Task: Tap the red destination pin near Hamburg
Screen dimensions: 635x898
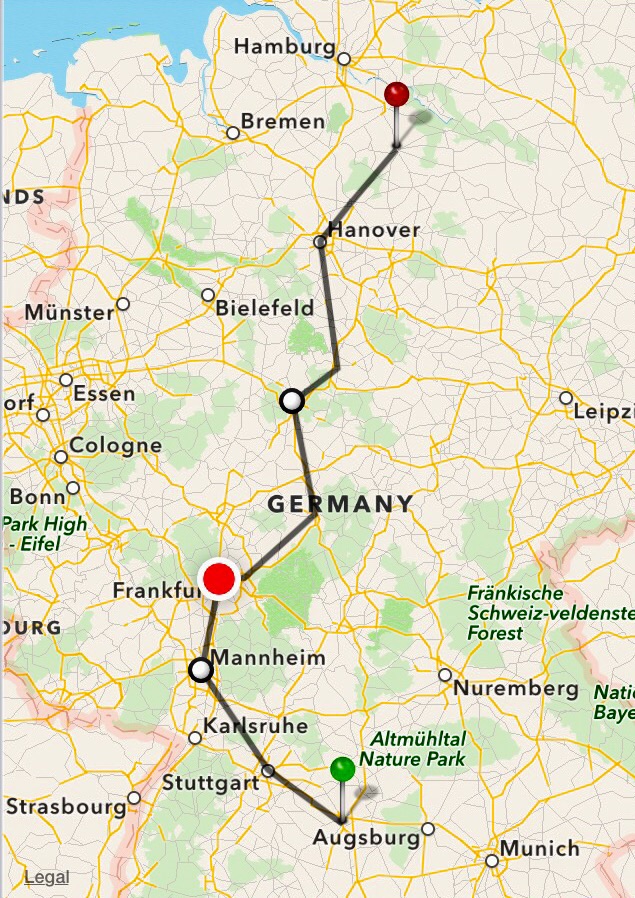Action: pyautogui.click(x=397, y=96)
